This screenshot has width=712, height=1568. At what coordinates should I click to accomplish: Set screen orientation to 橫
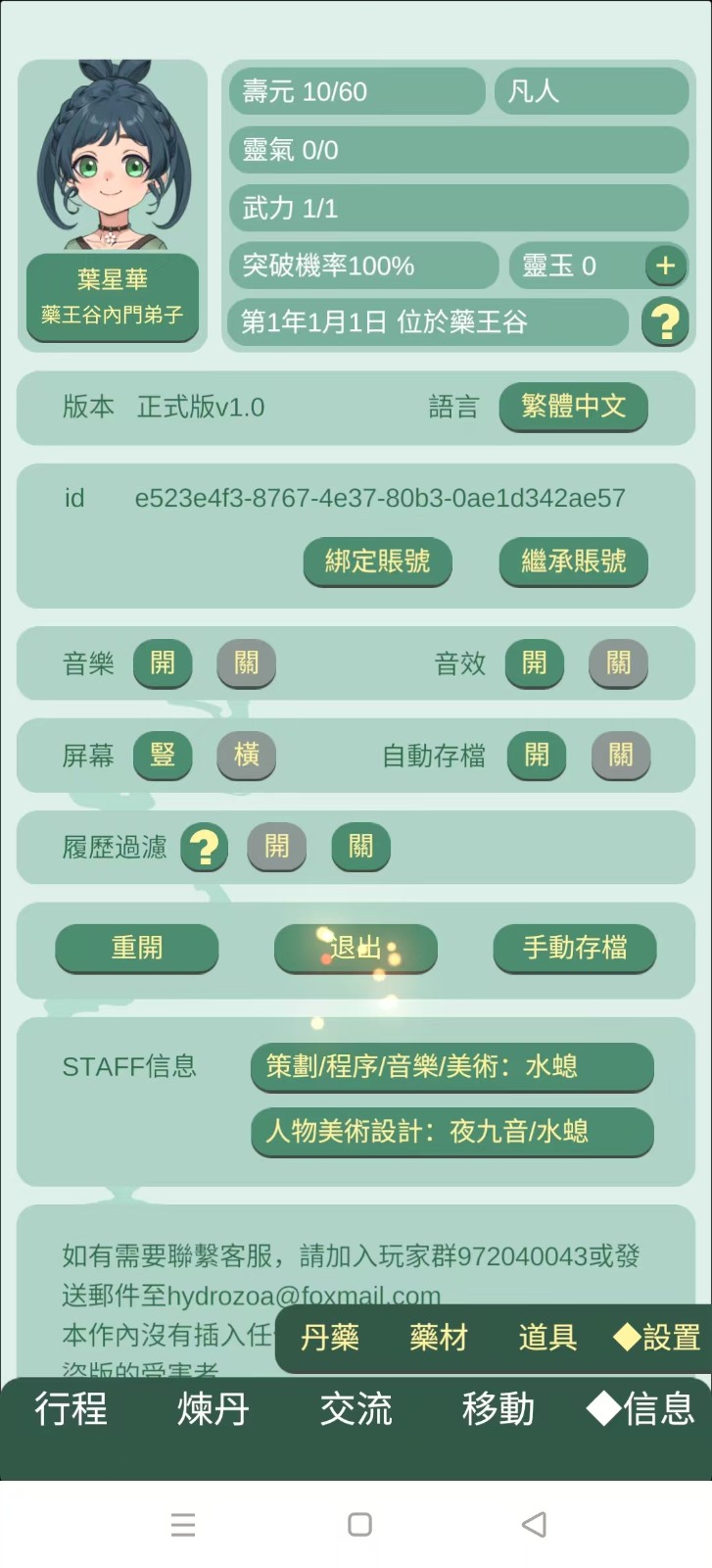click(246, 756)
